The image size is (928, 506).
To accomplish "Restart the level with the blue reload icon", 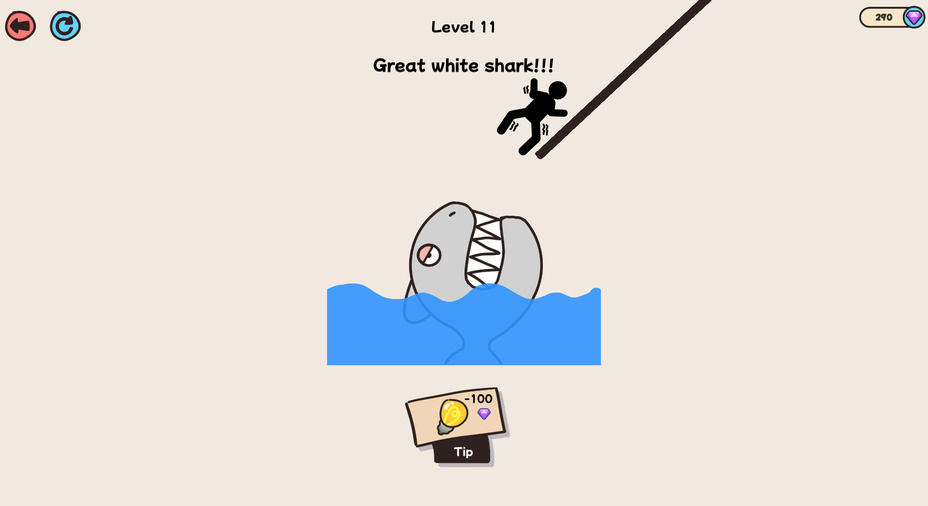I will click(x=65, y=26).
